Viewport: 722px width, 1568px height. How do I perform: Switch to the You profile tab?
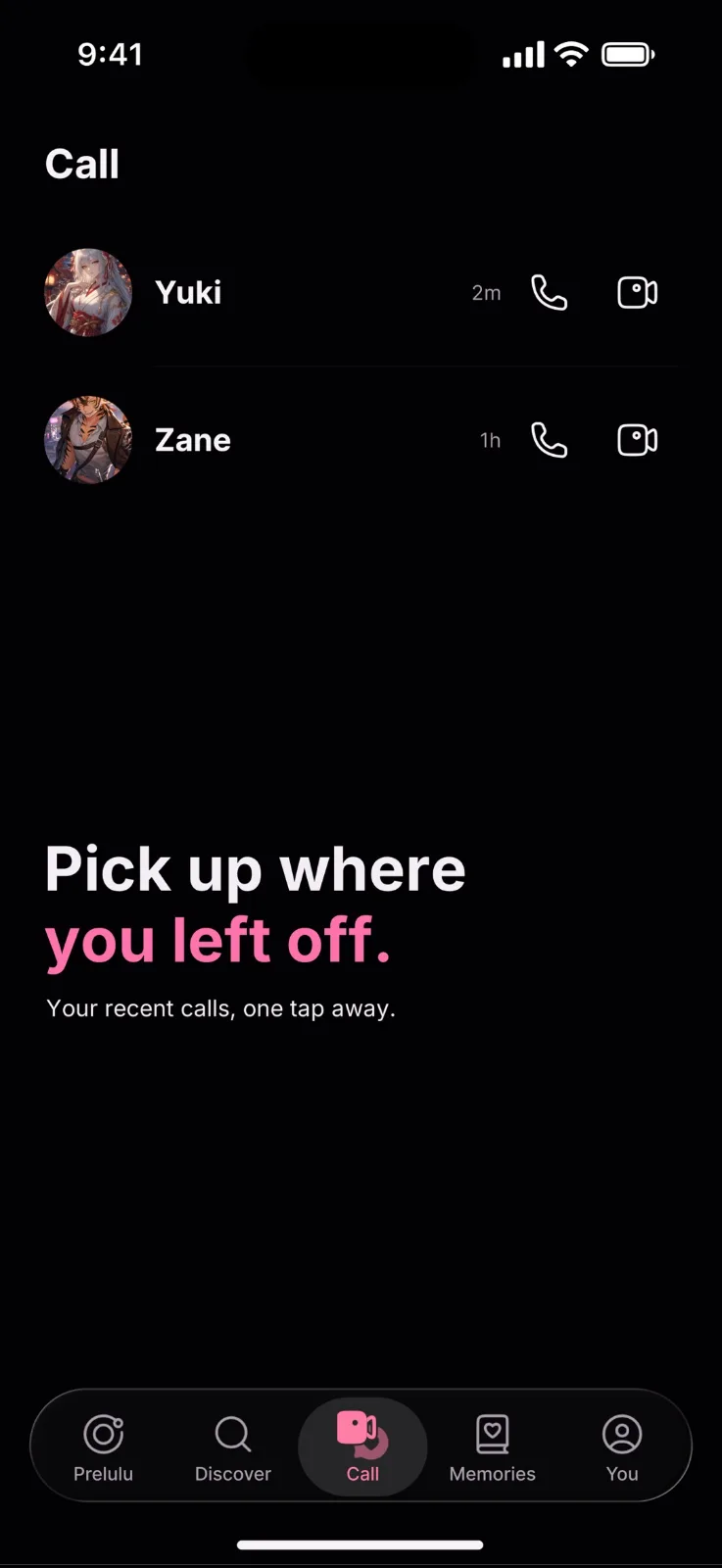(622, 1447)
